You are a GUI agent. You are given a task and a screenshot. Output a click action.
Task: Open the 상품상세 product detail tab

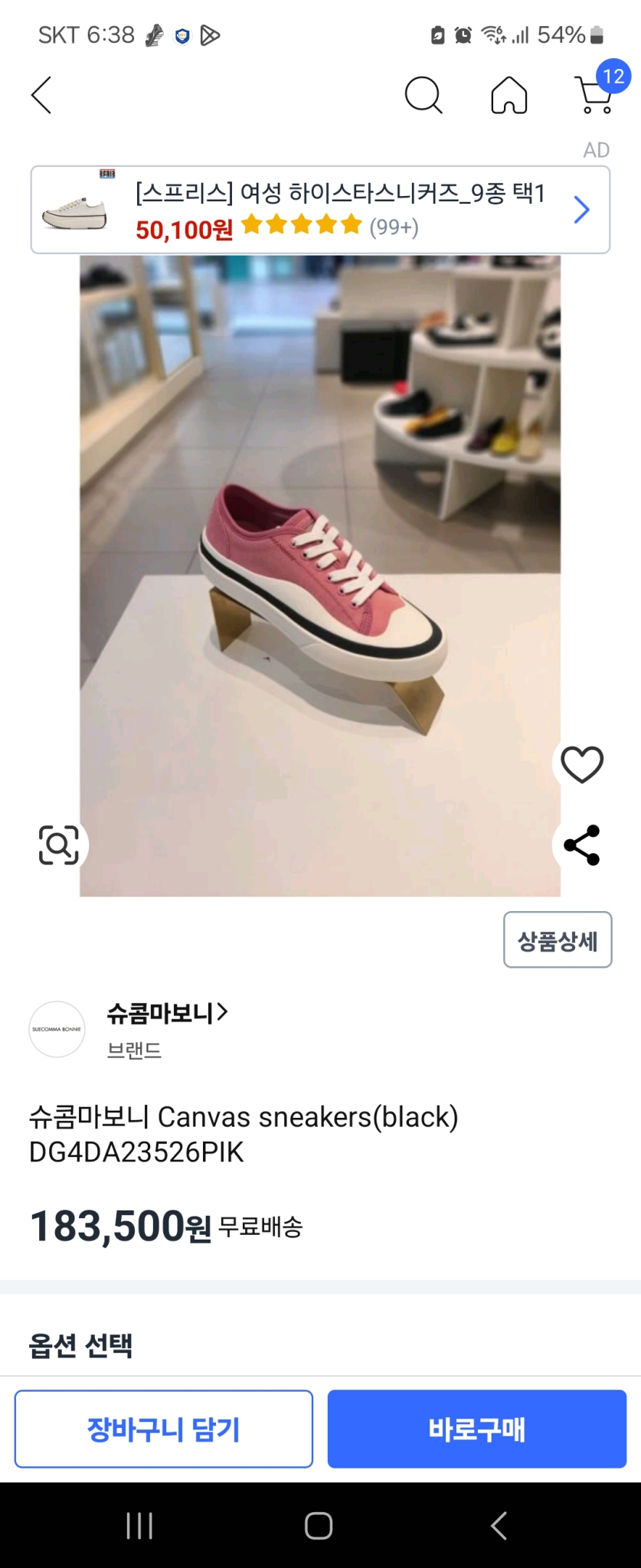pyautogui.click(x=557, y=941)
